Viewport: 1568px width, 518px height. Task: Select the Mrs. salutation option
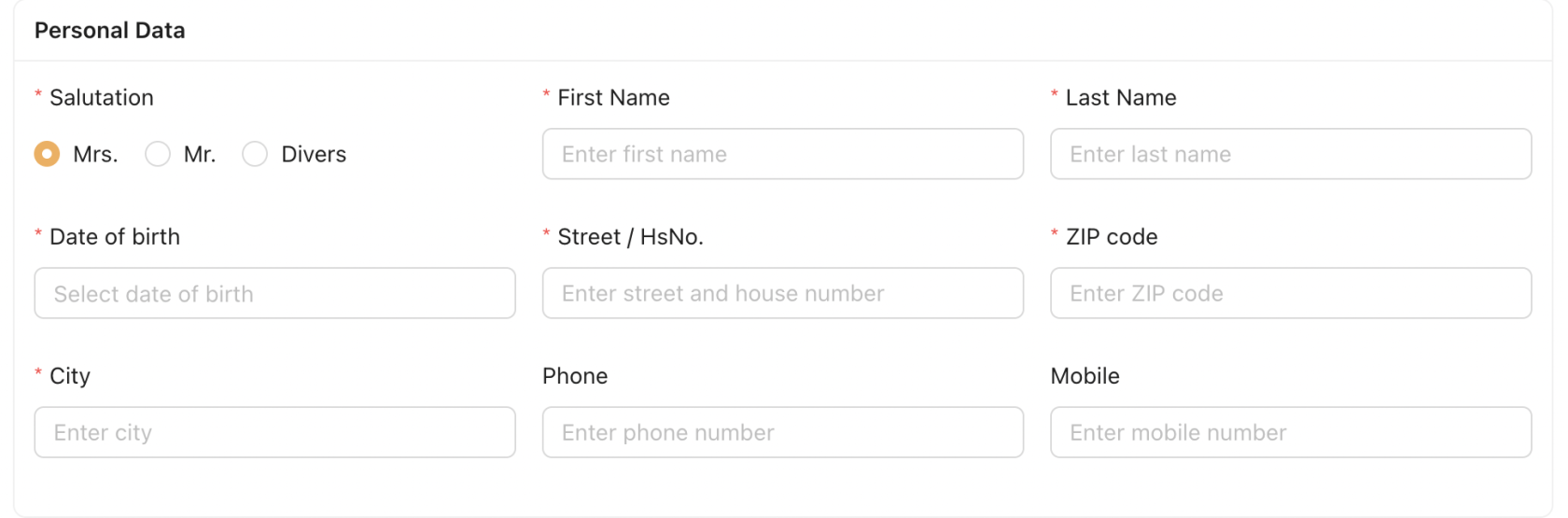pyautogui.click(x=48, y=154)
